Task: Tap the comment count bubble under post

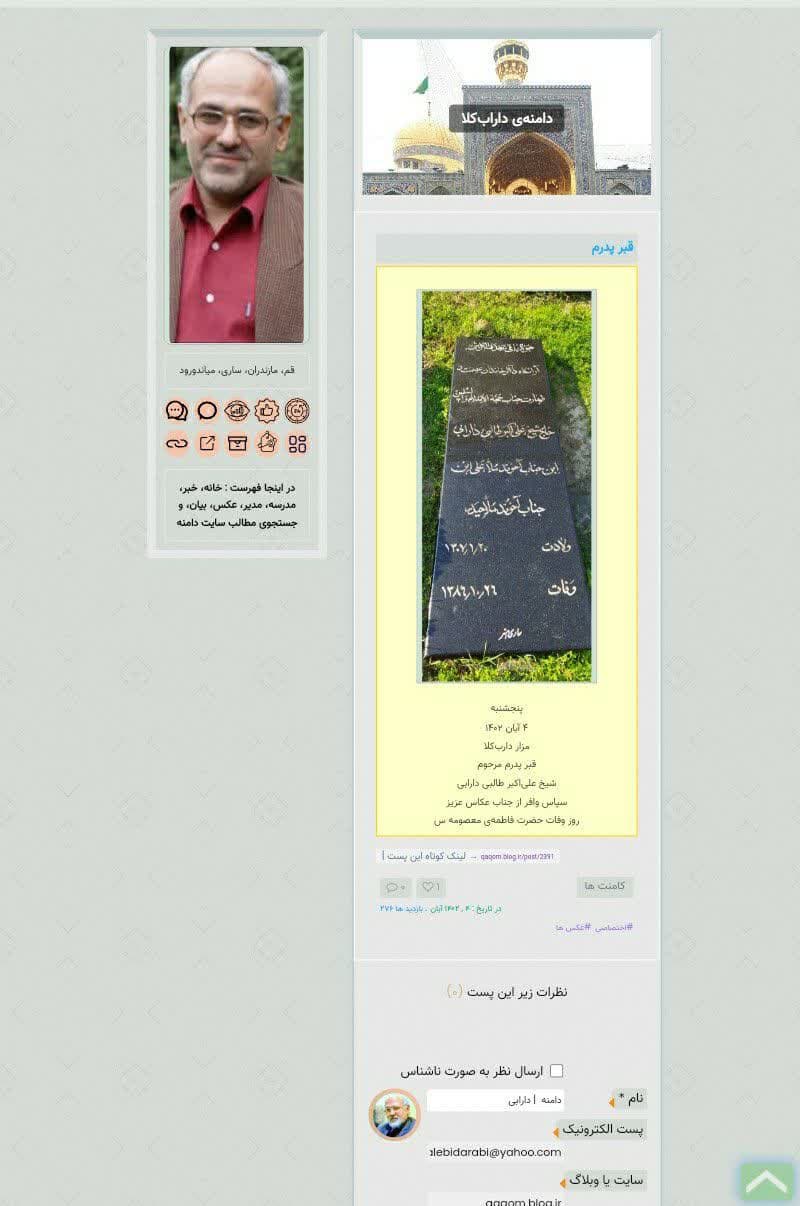Action: pyautogui.click(x=395, y=887)
